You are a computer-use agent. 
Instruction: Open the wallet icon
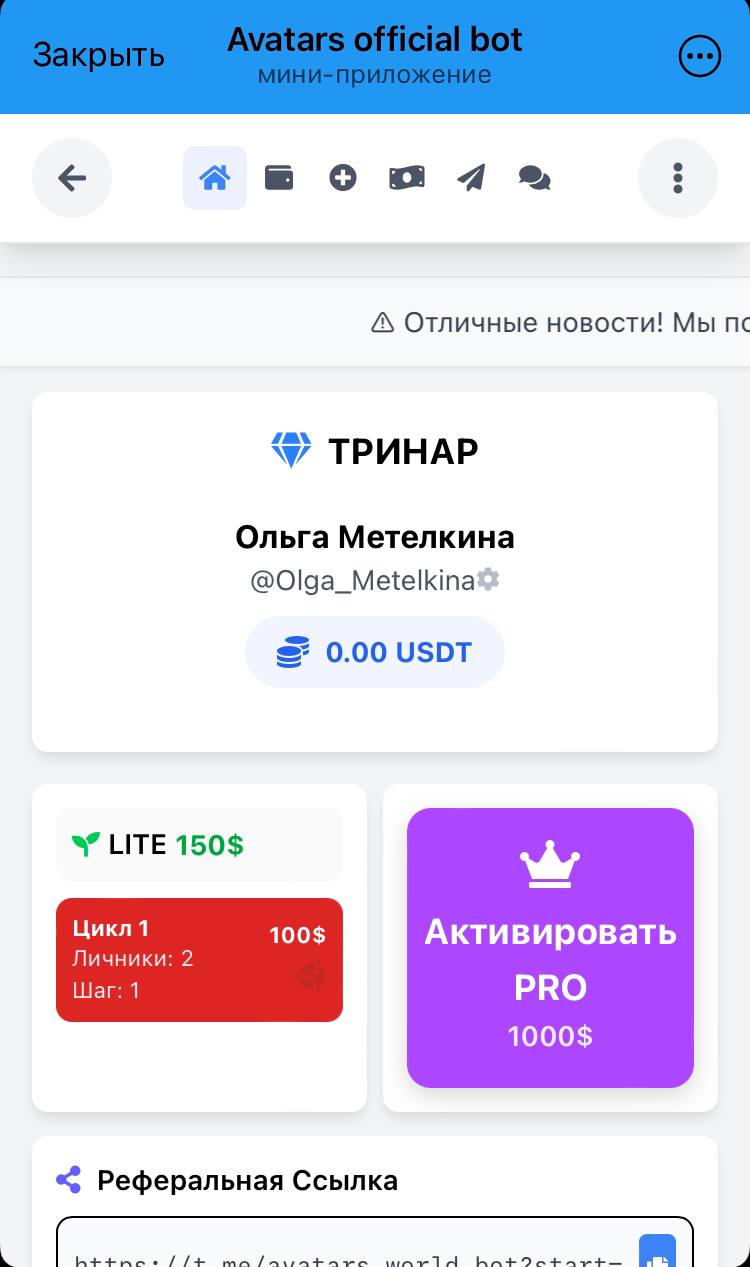click(279, 178)
